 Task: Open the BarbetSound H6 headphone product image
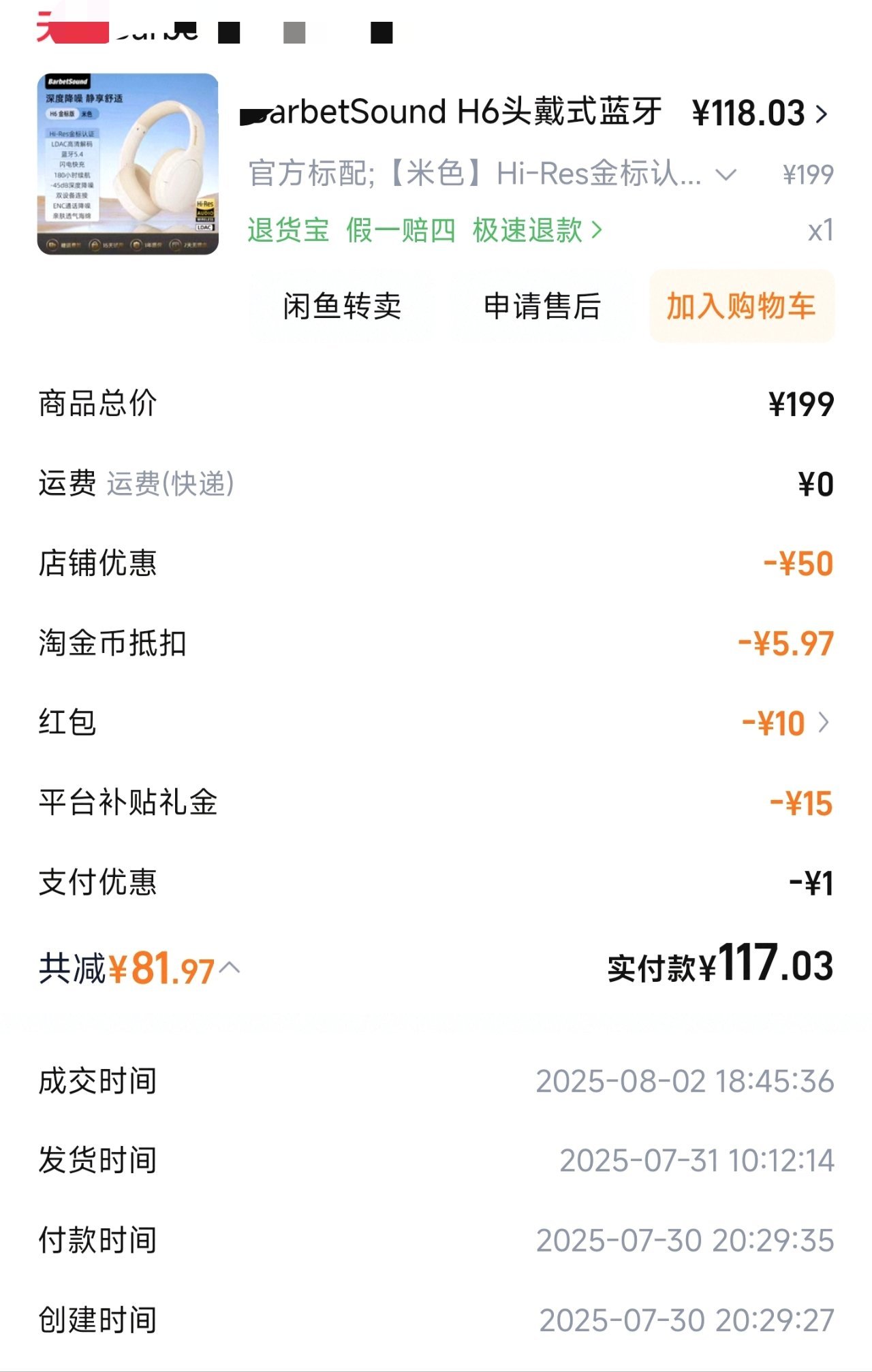(127, 164)
